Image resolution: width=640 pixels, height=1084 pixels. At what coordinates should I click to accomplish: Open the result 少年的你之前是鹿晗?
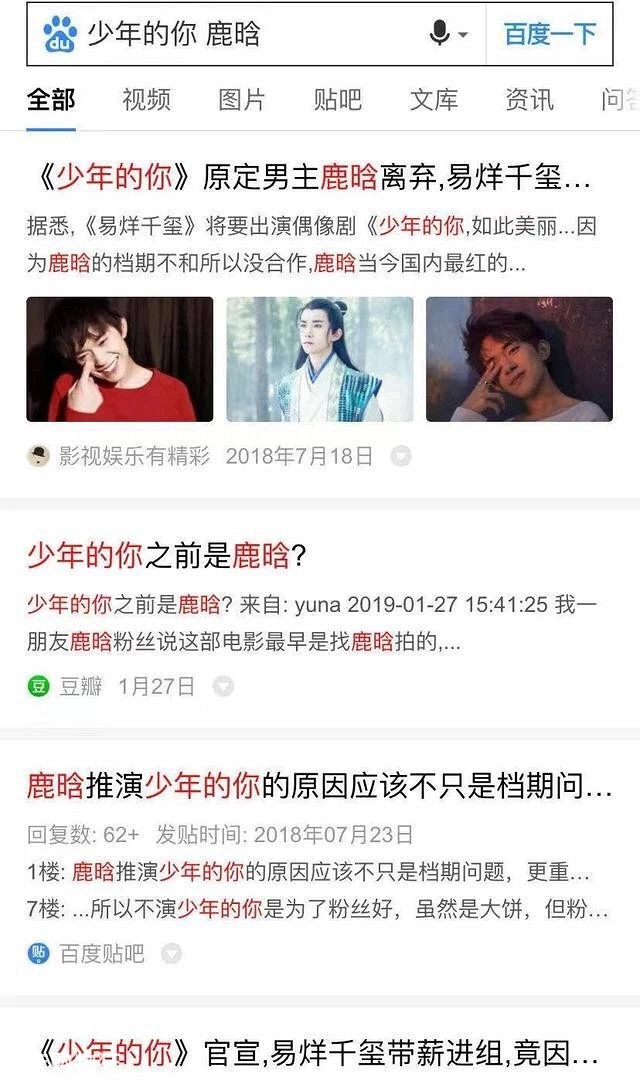[166, 555]
